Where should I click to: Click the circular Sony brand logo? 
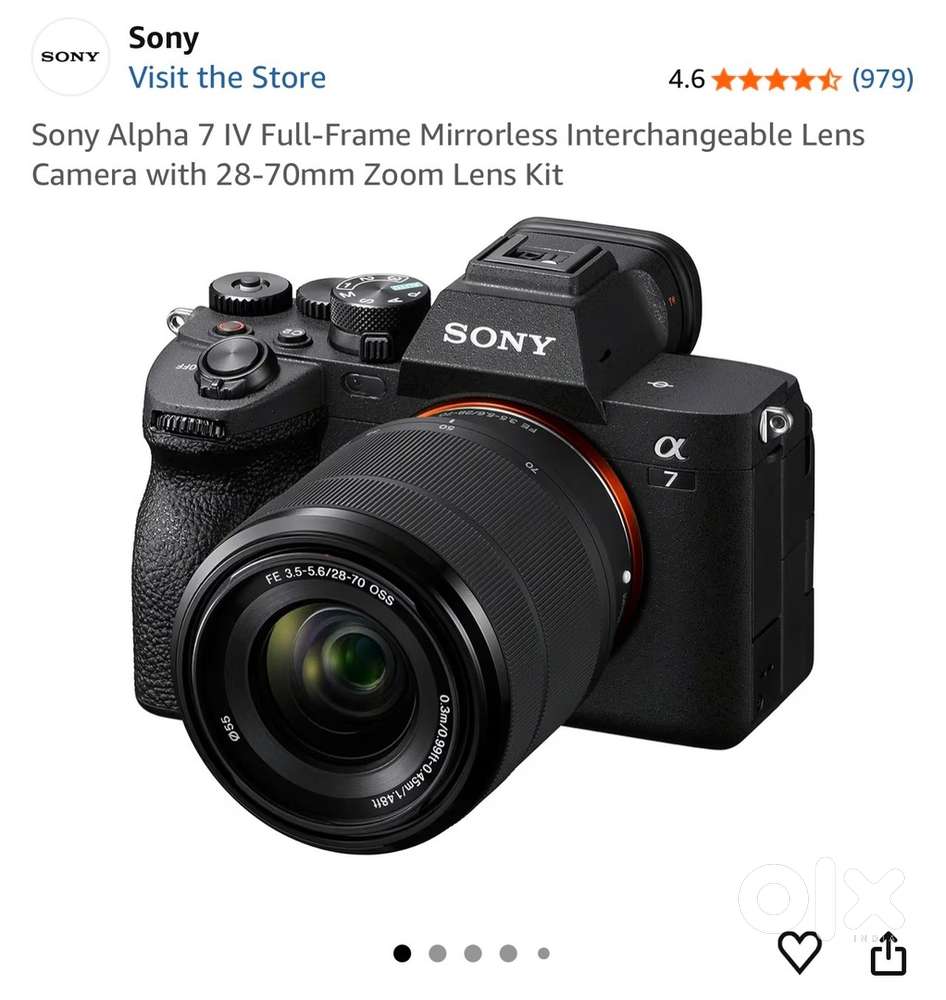(x=70, y=57)
